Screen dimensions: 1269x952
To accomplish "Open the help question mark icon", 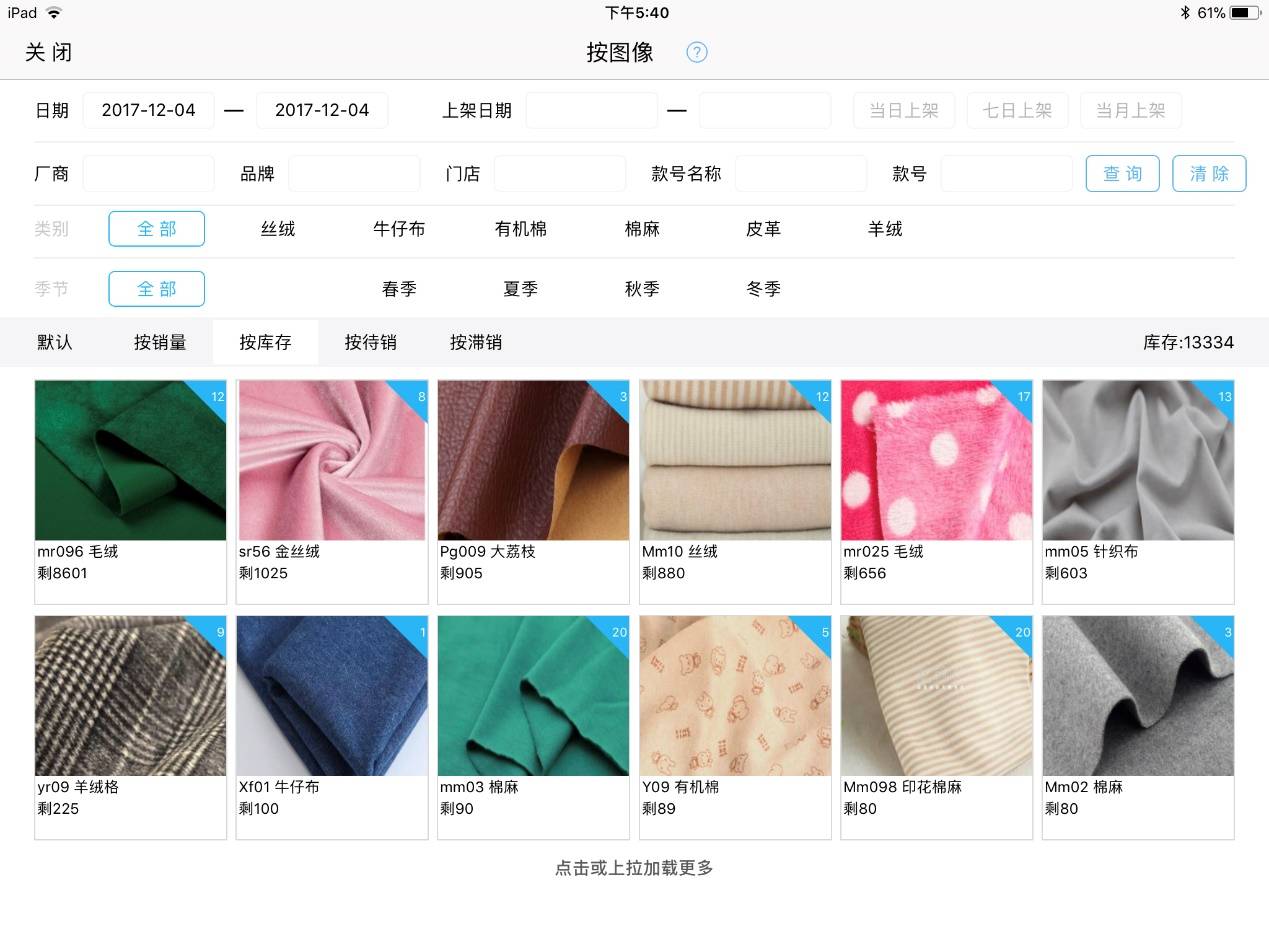I will (697, 52).
